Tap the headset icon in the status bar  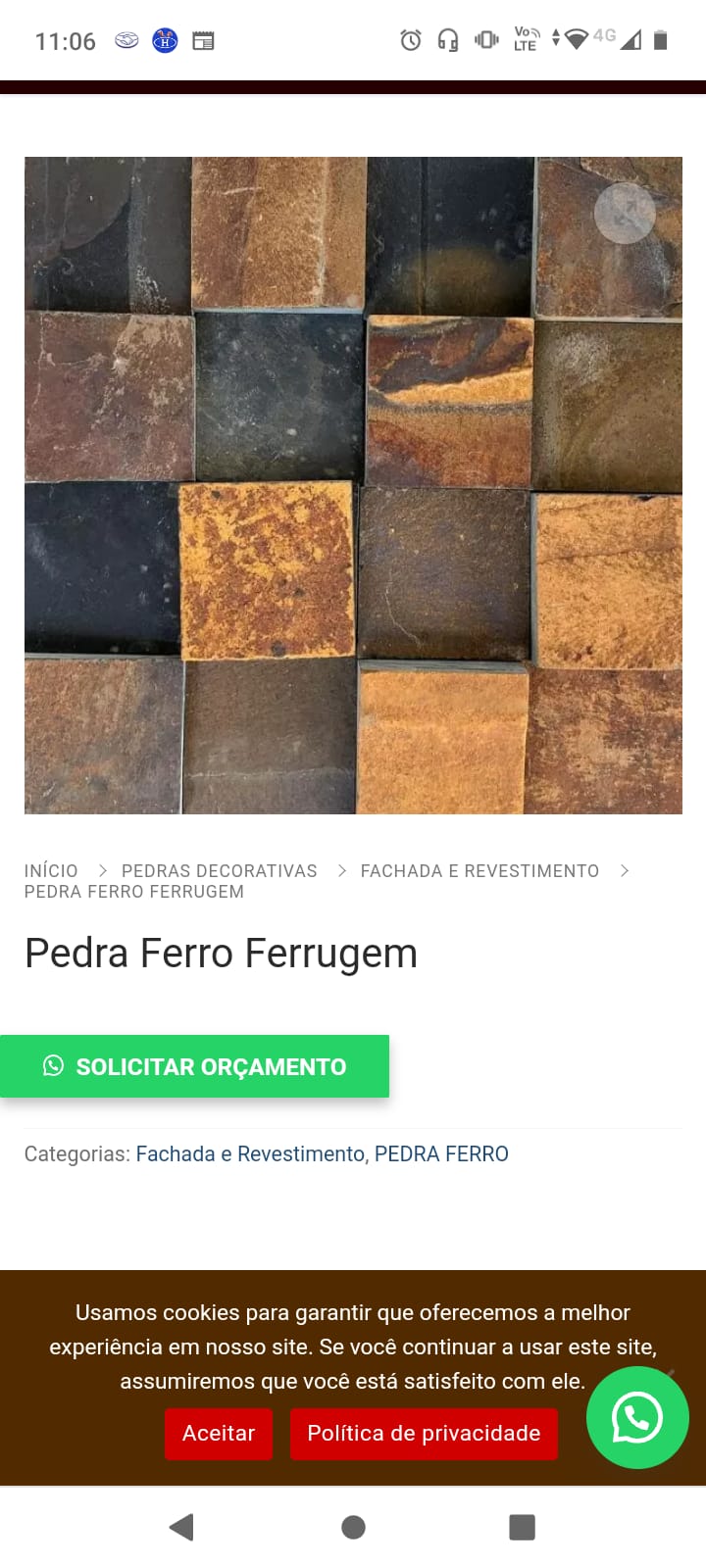[450, 39]
